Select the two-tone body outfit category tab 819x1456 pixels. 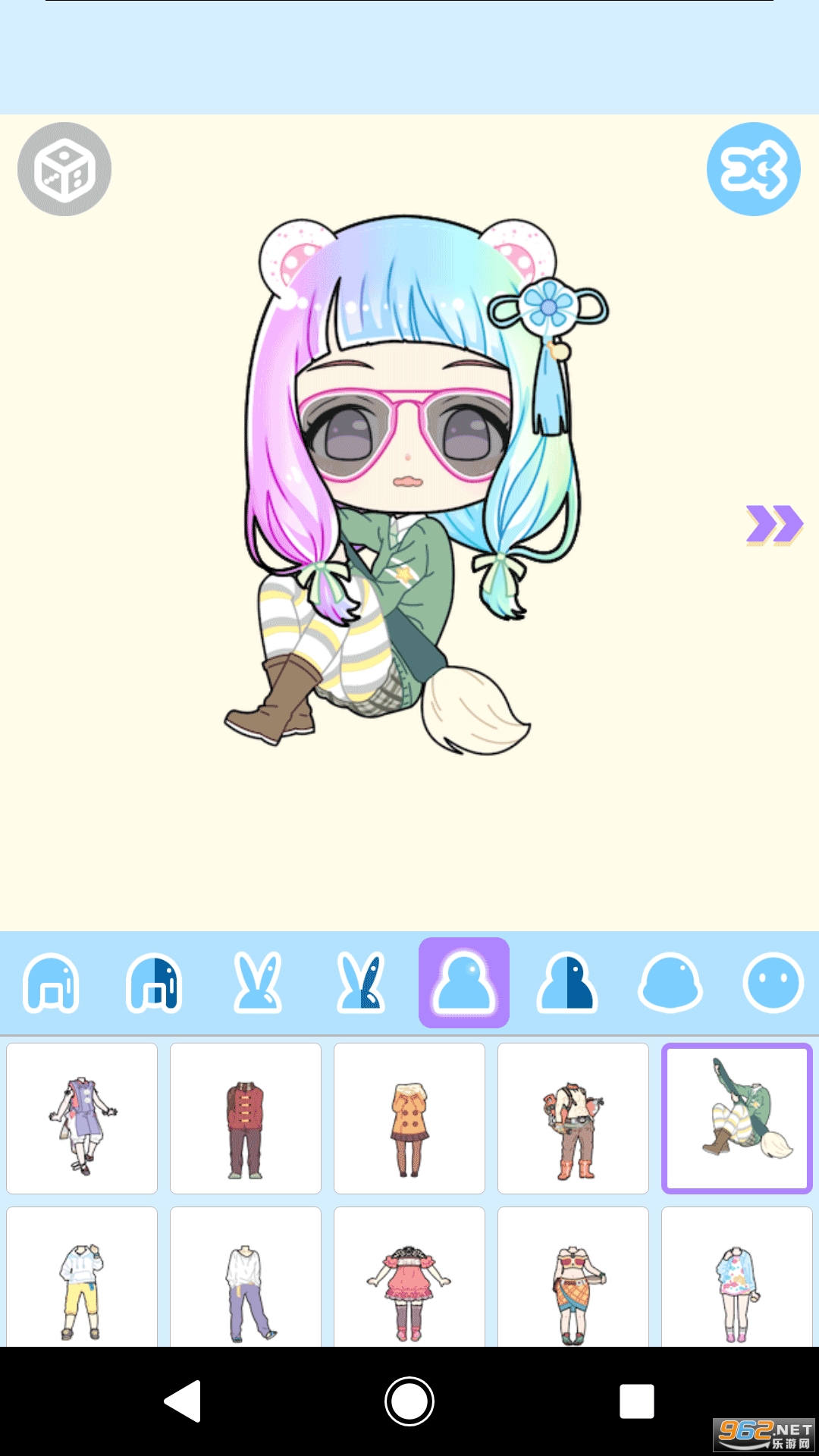pos(567,983)
